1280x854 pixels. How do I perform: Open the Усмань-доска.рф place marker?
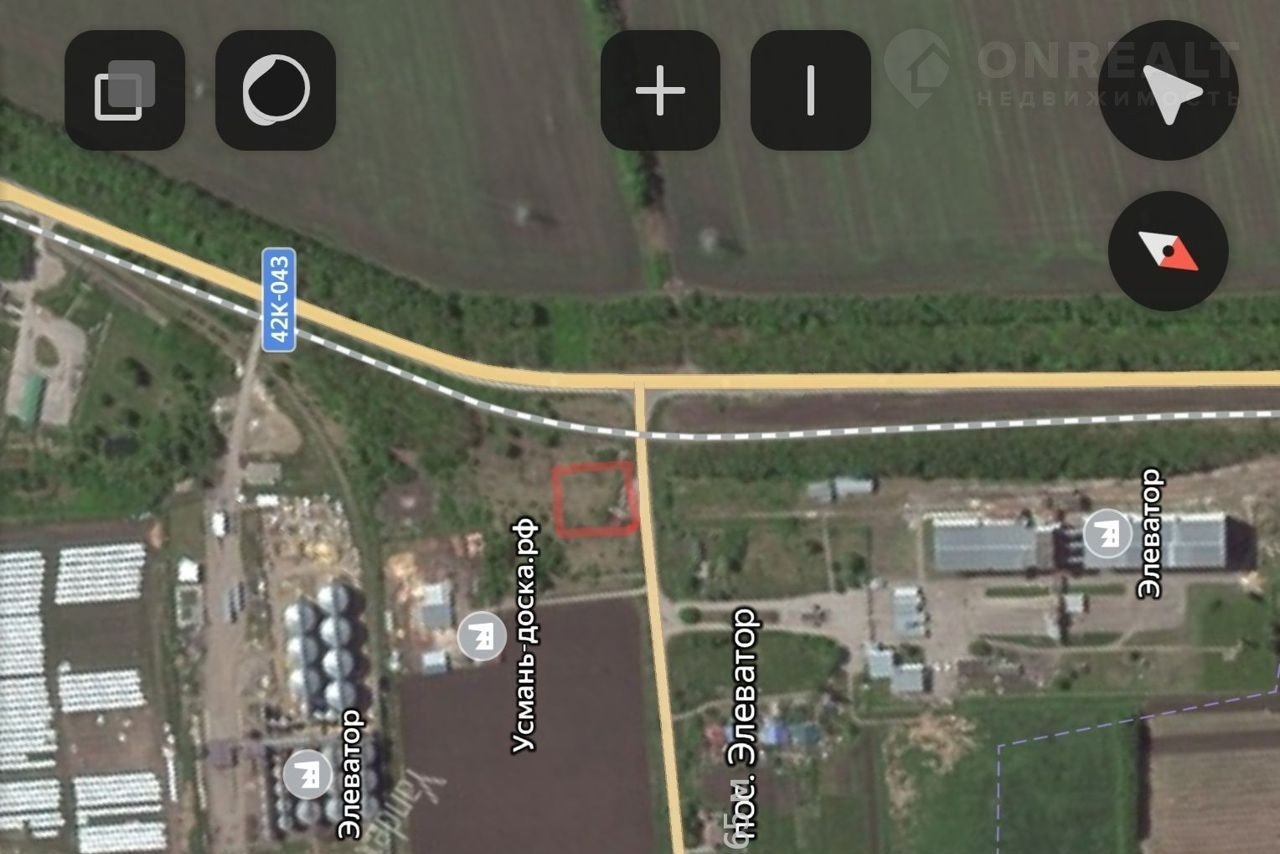pos(482,636)
